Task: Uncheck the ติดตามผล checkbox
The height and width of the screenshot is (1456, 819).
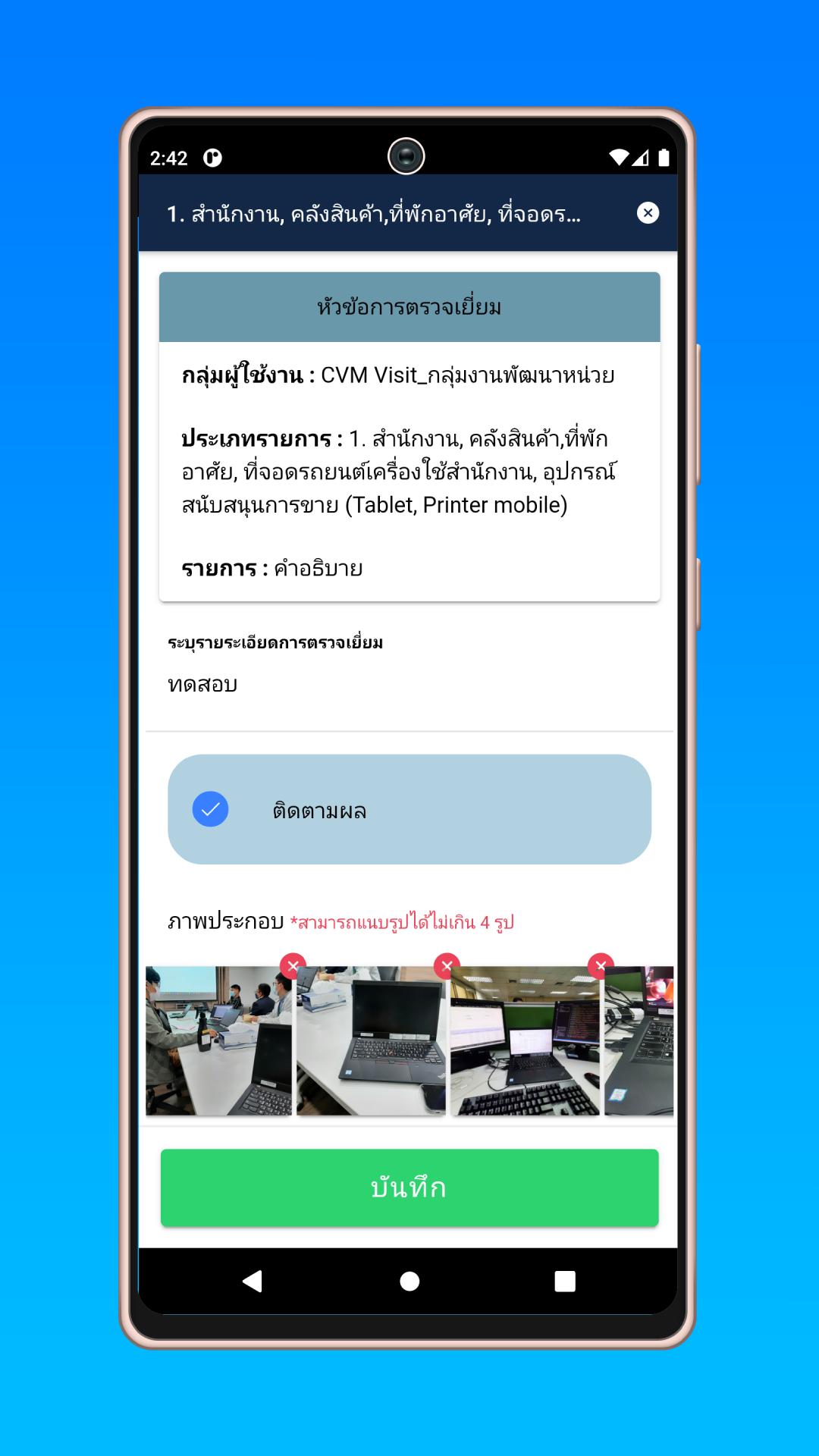Action: pos(211,809)
